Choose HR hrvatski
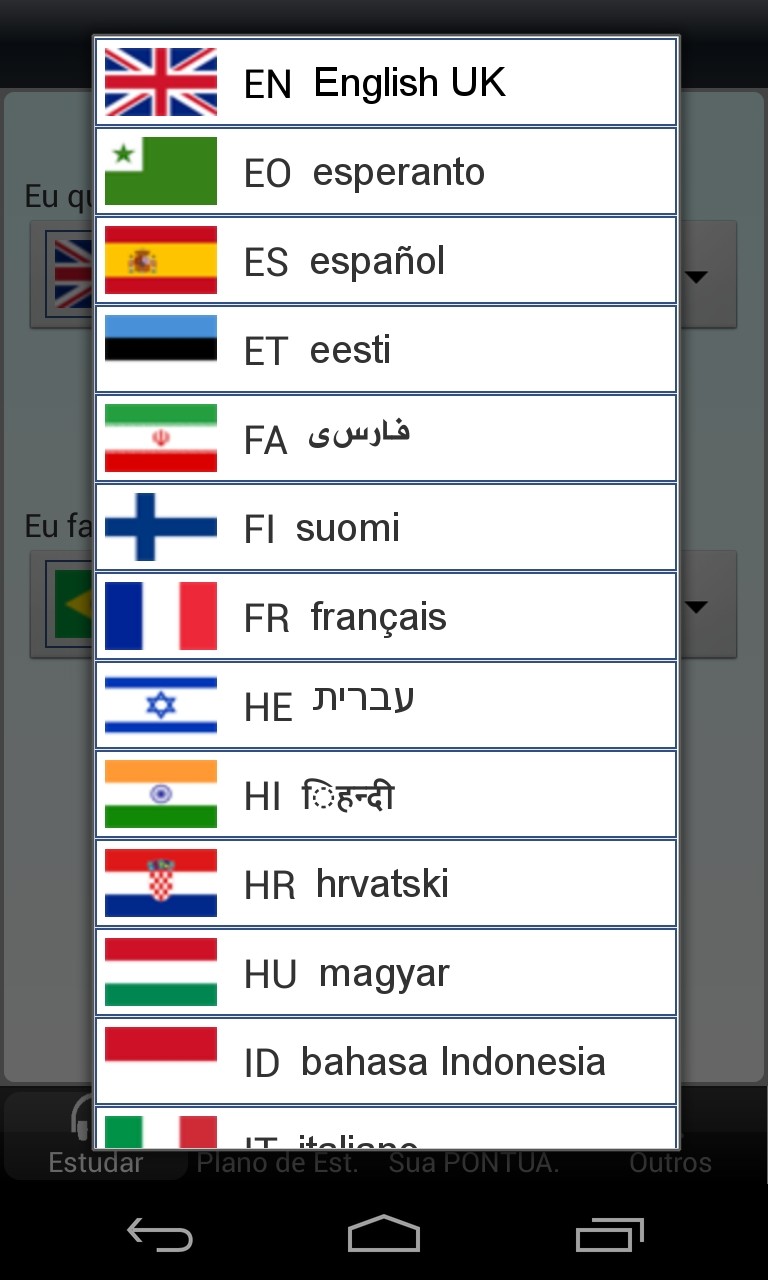The width and height of the screenshot is (768, 1280). 386,883
